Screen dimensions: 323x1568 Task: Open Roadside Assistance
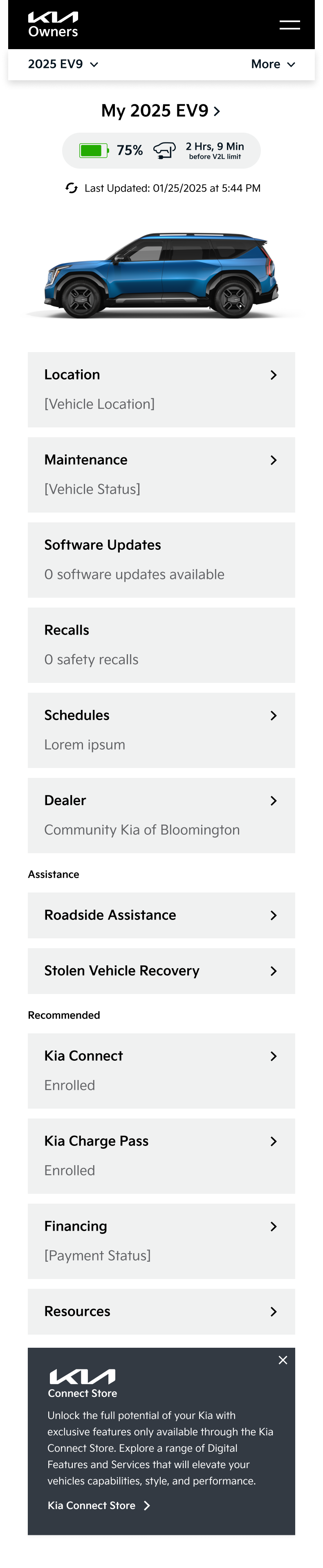click(x=161, y=915)
